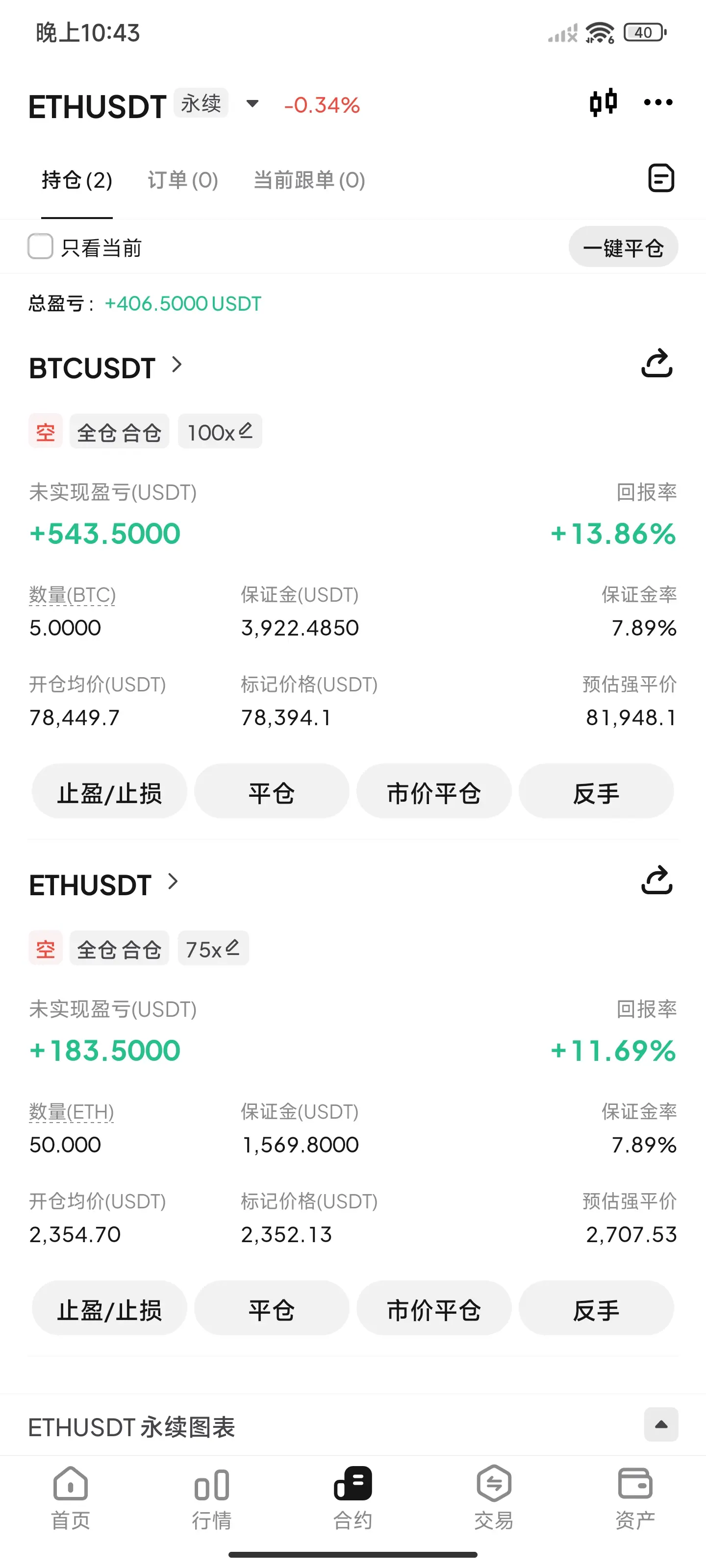Share the ETHUSDT position
706x1568 pixels.
pos(656,880)
